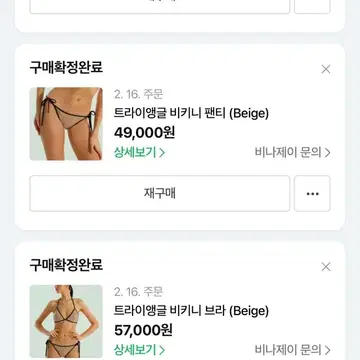The width and height of the screenshot is (360, 360).
Task: Open the 비키니 브라 product image
Action: point(66,321)
